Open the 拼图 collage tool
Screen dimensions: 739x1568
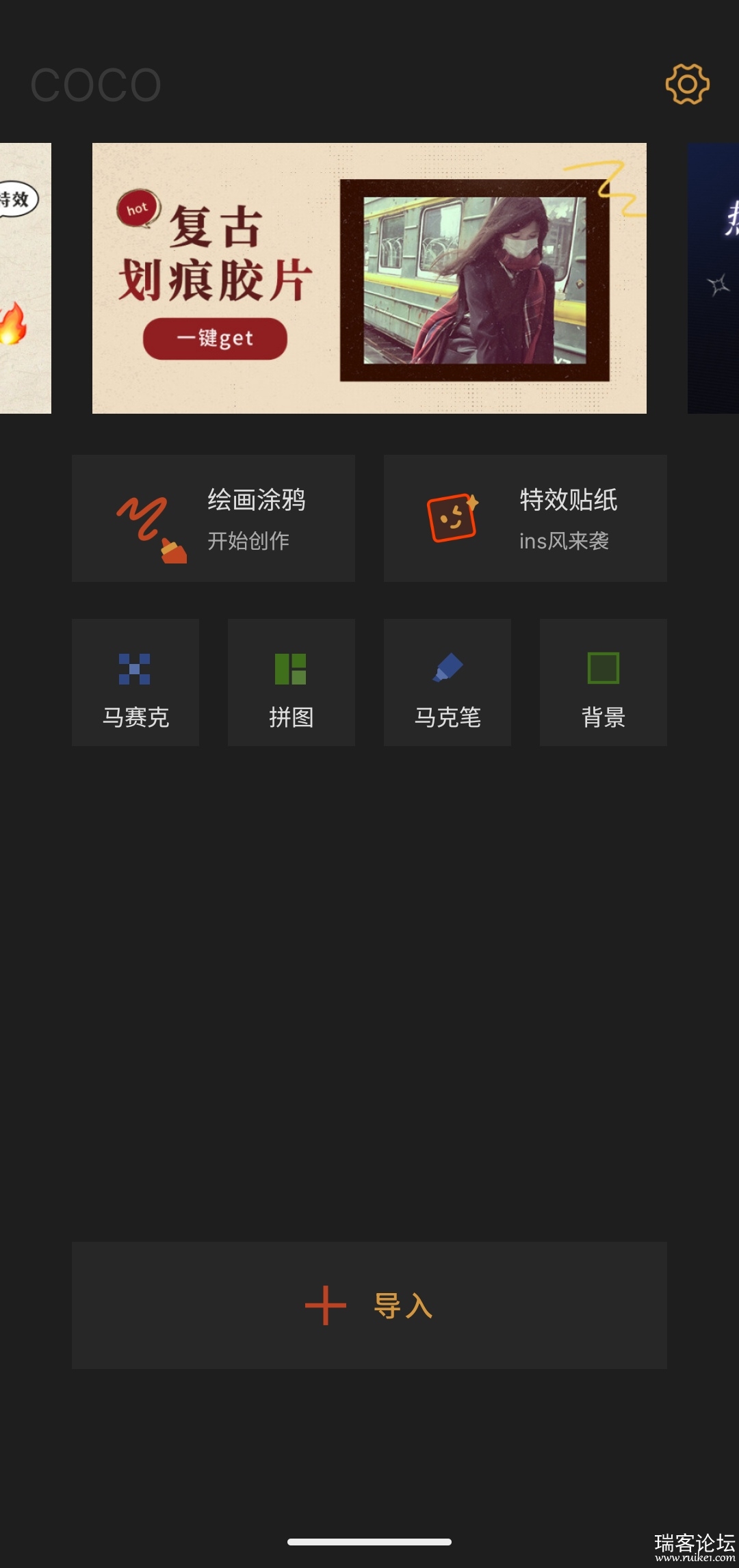pos(291,682)
